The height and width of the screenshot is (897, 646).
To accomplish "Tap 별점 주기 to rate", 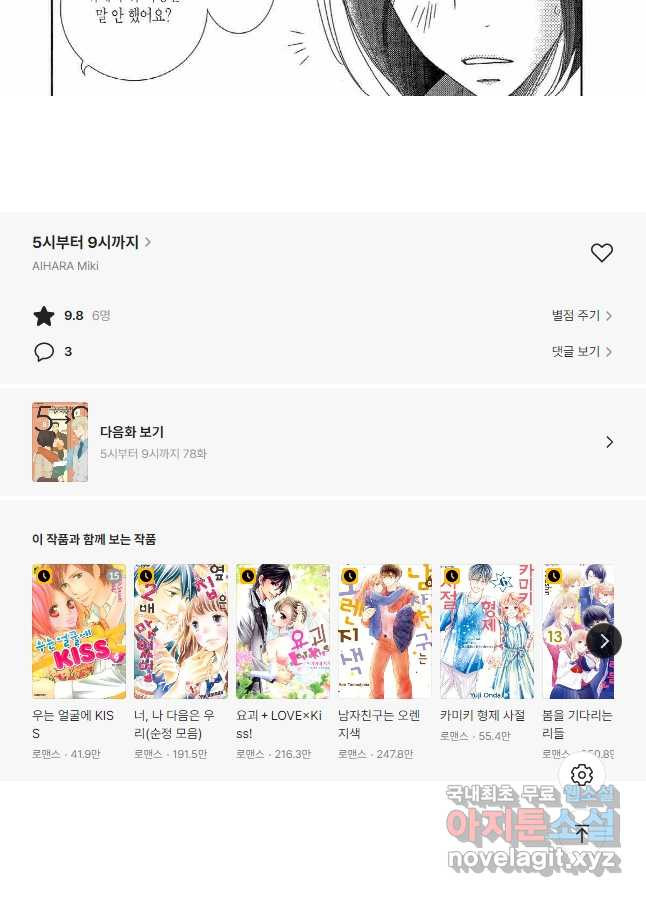I will 581,316.
